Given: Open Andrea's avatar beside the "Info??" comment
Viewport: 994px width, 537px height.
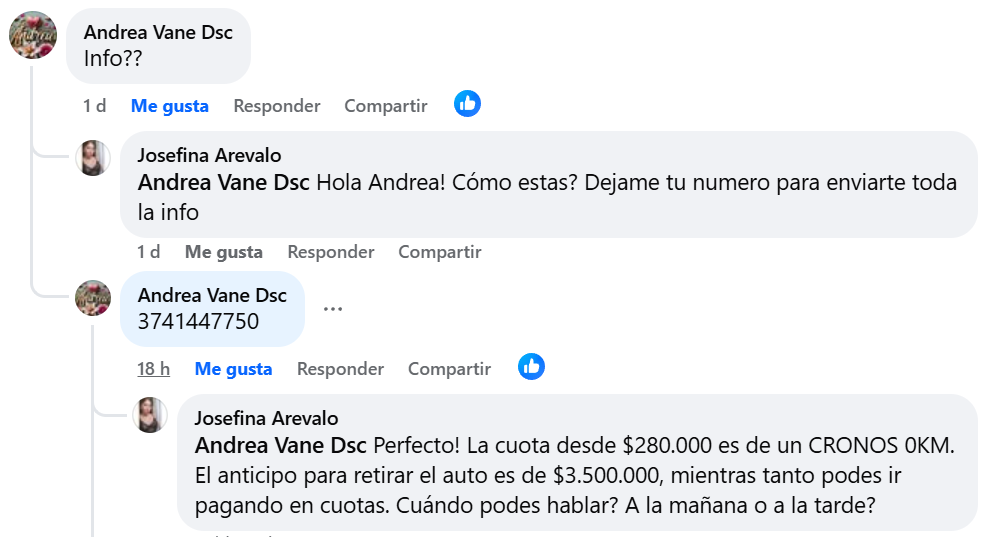Looking at the screenshot, I should click(33, 36).
